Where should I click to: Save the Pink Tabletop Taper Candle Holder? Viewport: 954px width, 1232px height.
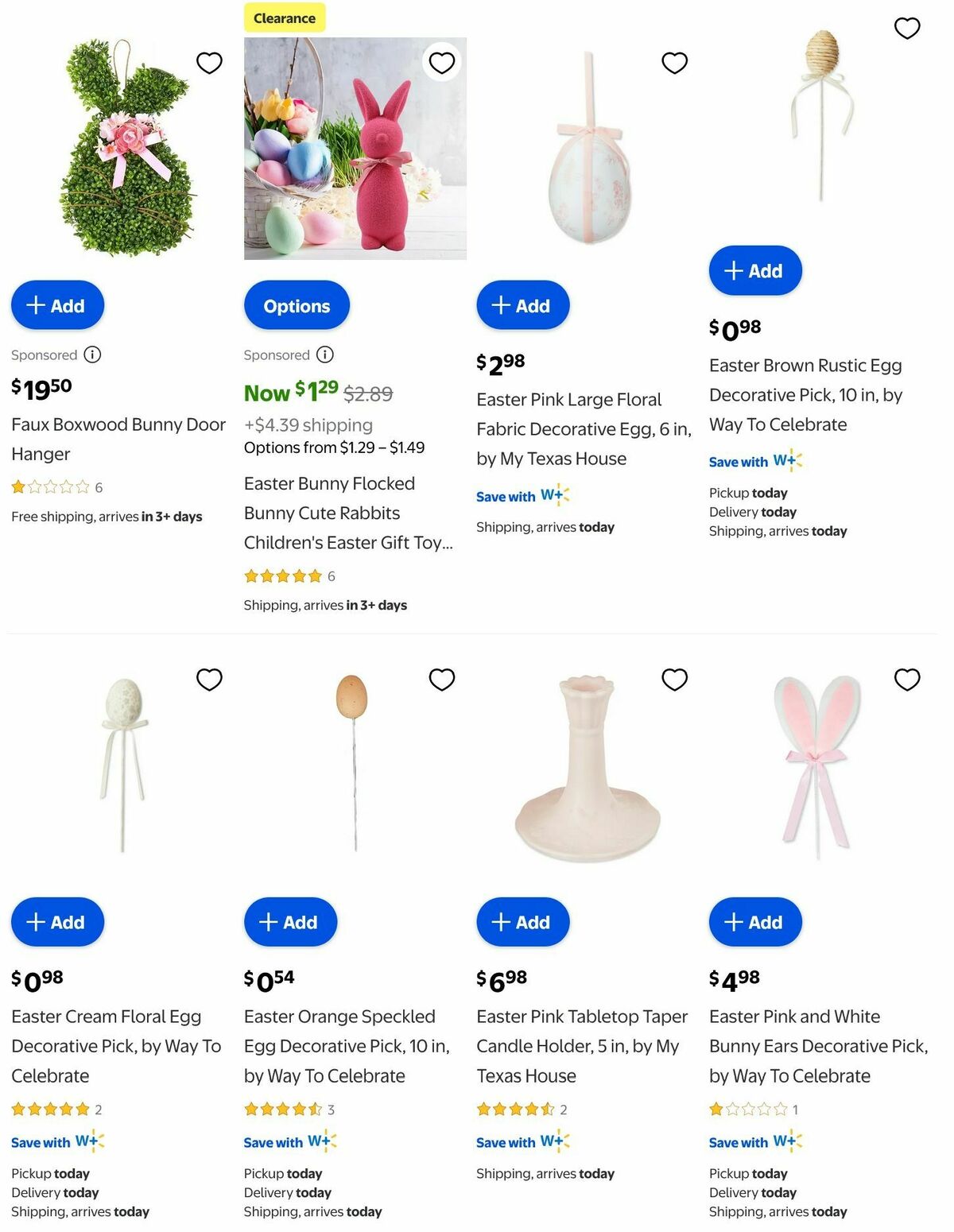click(674, 680)
